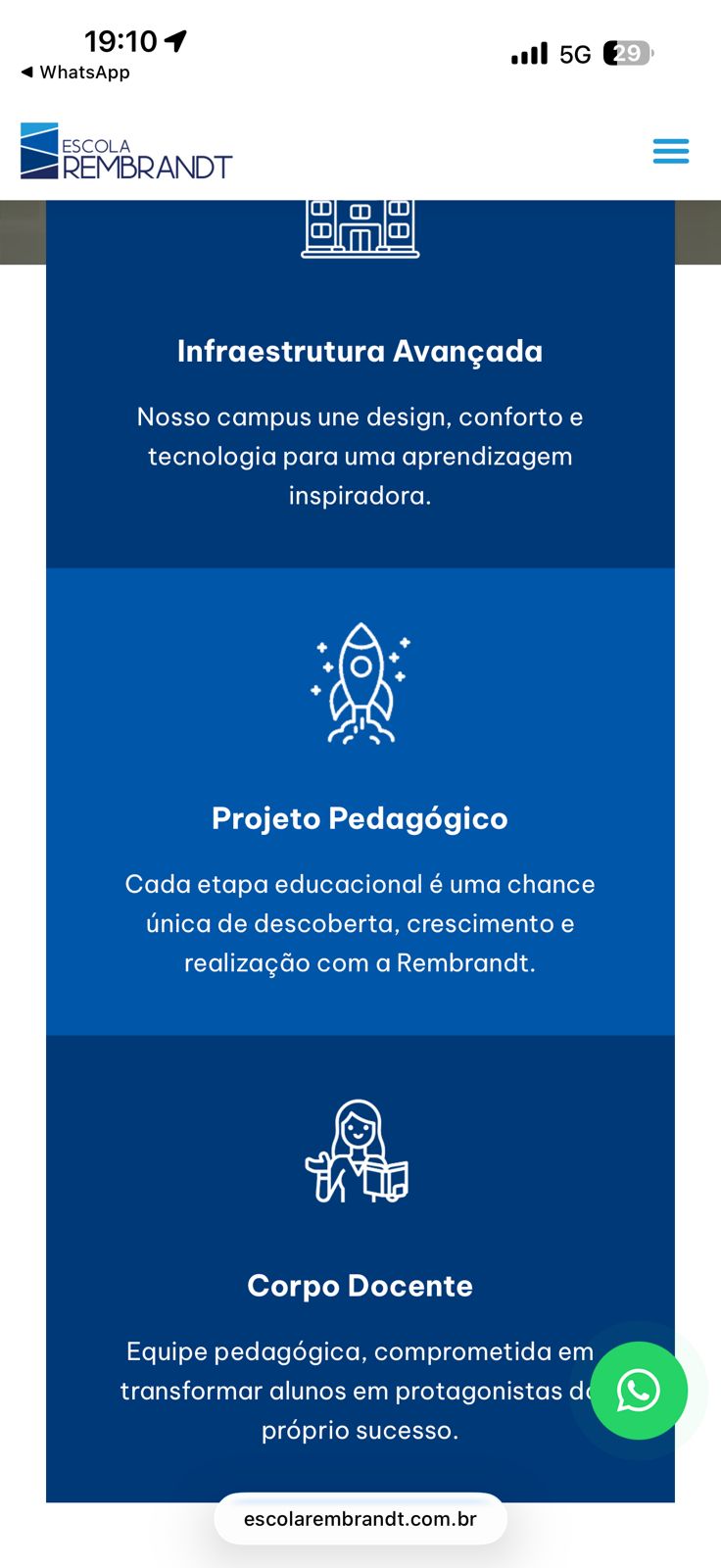721x1568 pixels.
Task: Open the hamburger navigation menu
Action: [671, 151]
